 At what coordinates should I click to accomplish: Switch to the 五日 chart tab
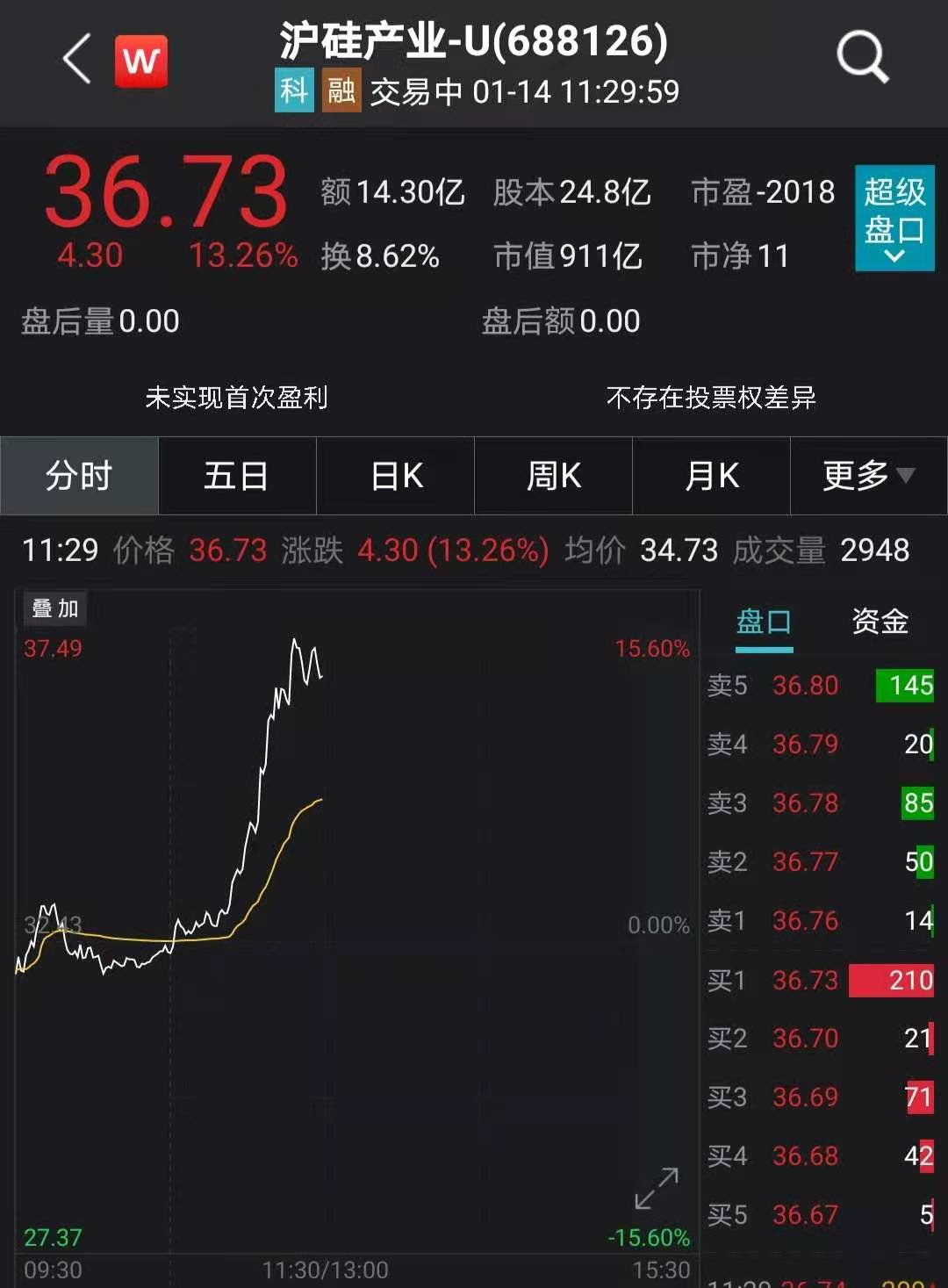236,476
